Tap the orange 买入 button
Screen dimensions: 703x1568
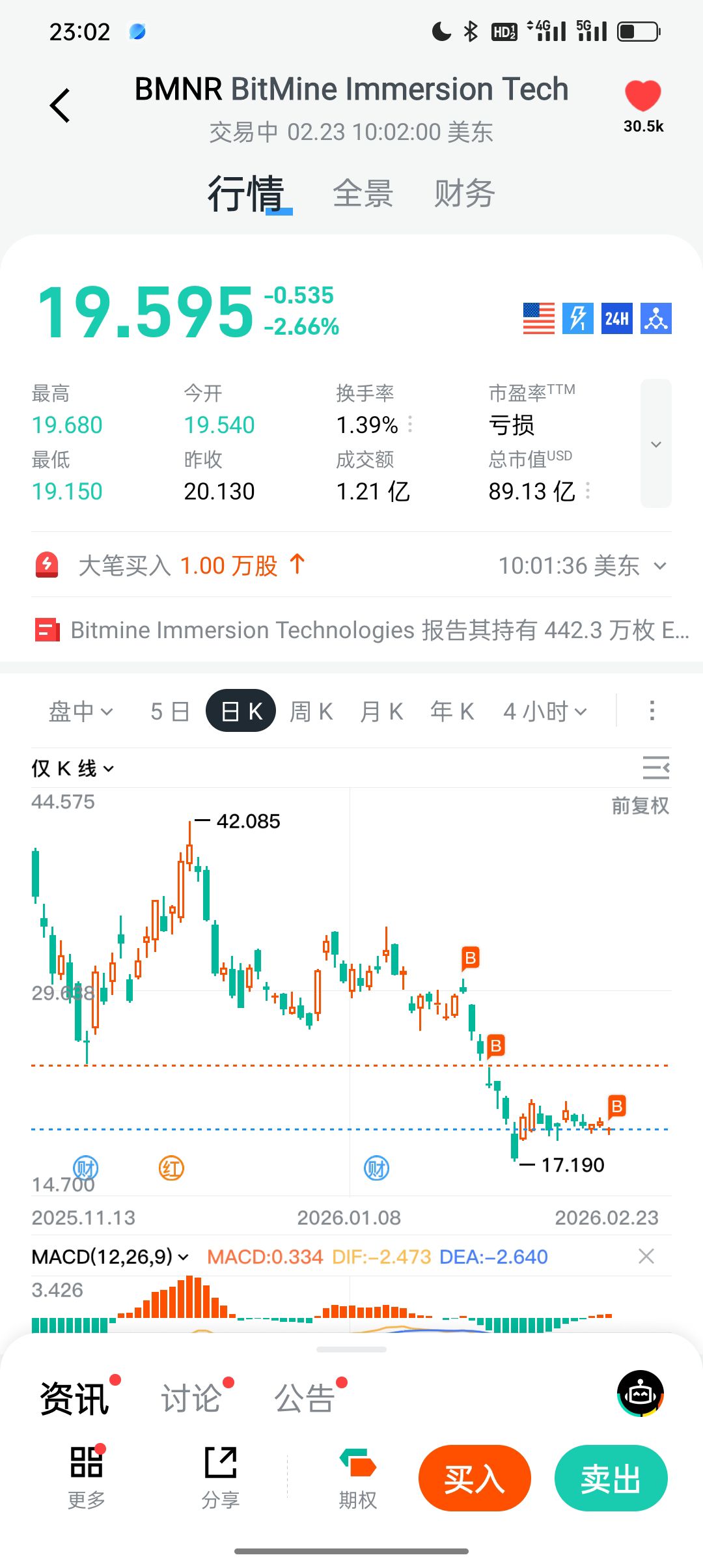click(x=475, y=1478)
